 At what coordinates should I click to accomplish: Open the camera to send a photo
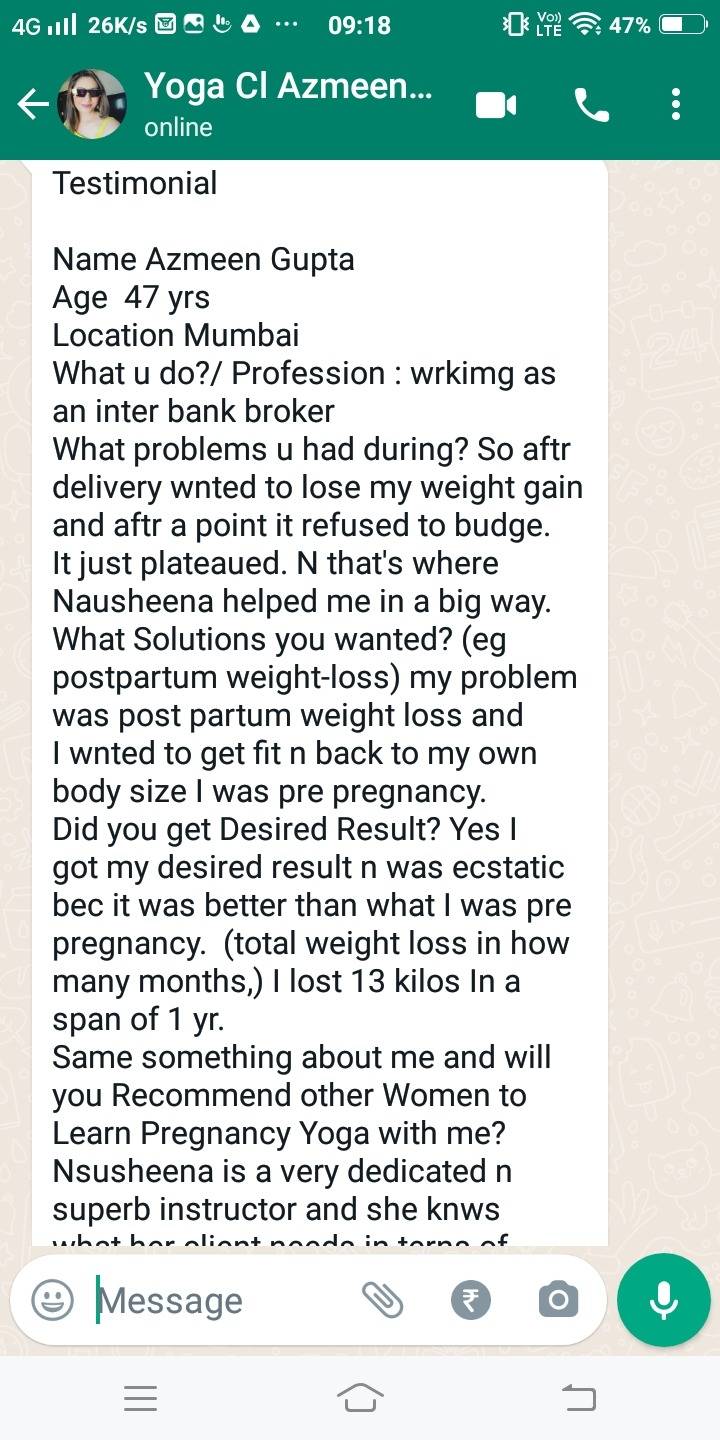coord(558,1300)
